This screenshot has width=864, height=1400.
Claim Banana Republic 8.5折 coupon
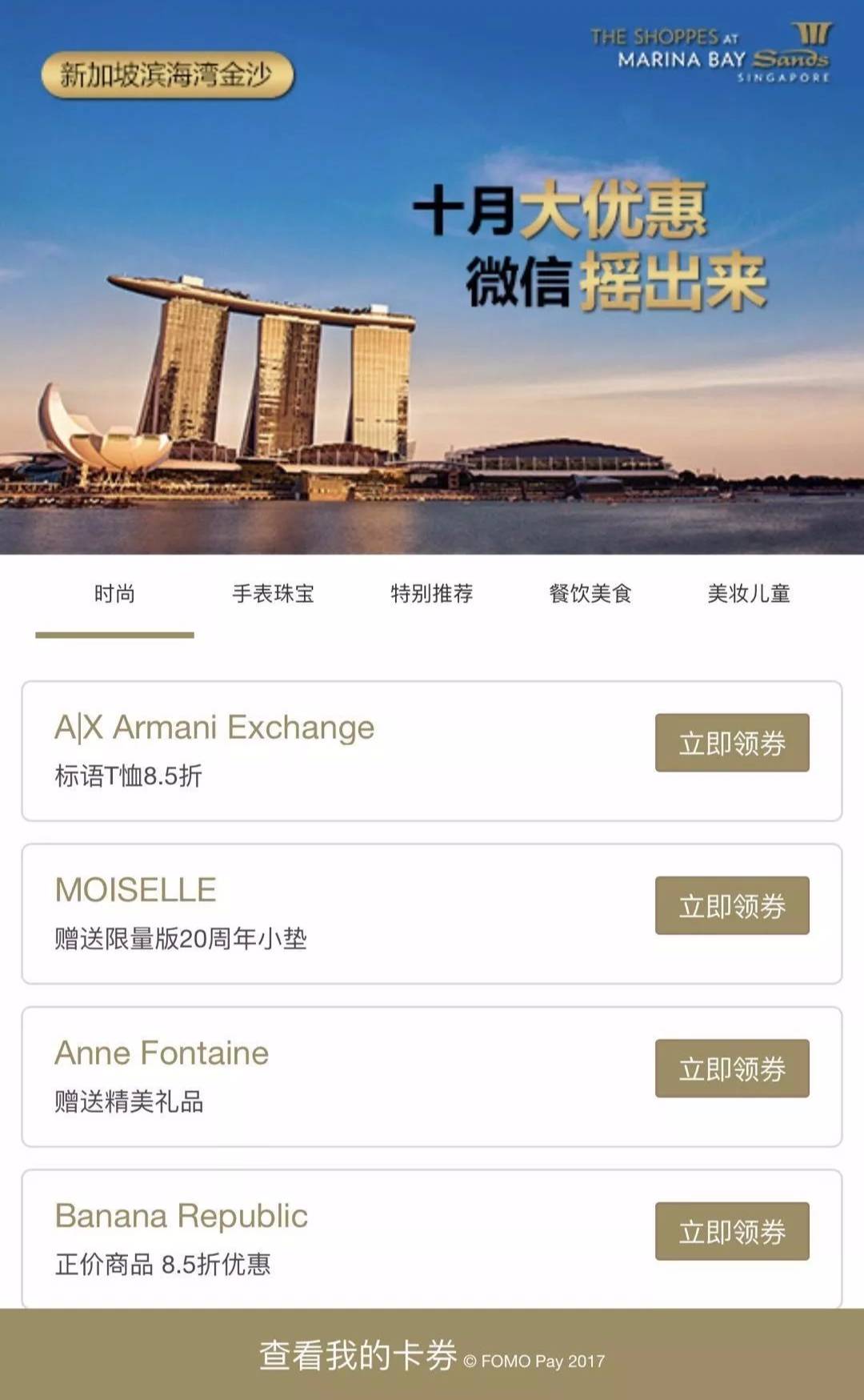point(731,1231)
